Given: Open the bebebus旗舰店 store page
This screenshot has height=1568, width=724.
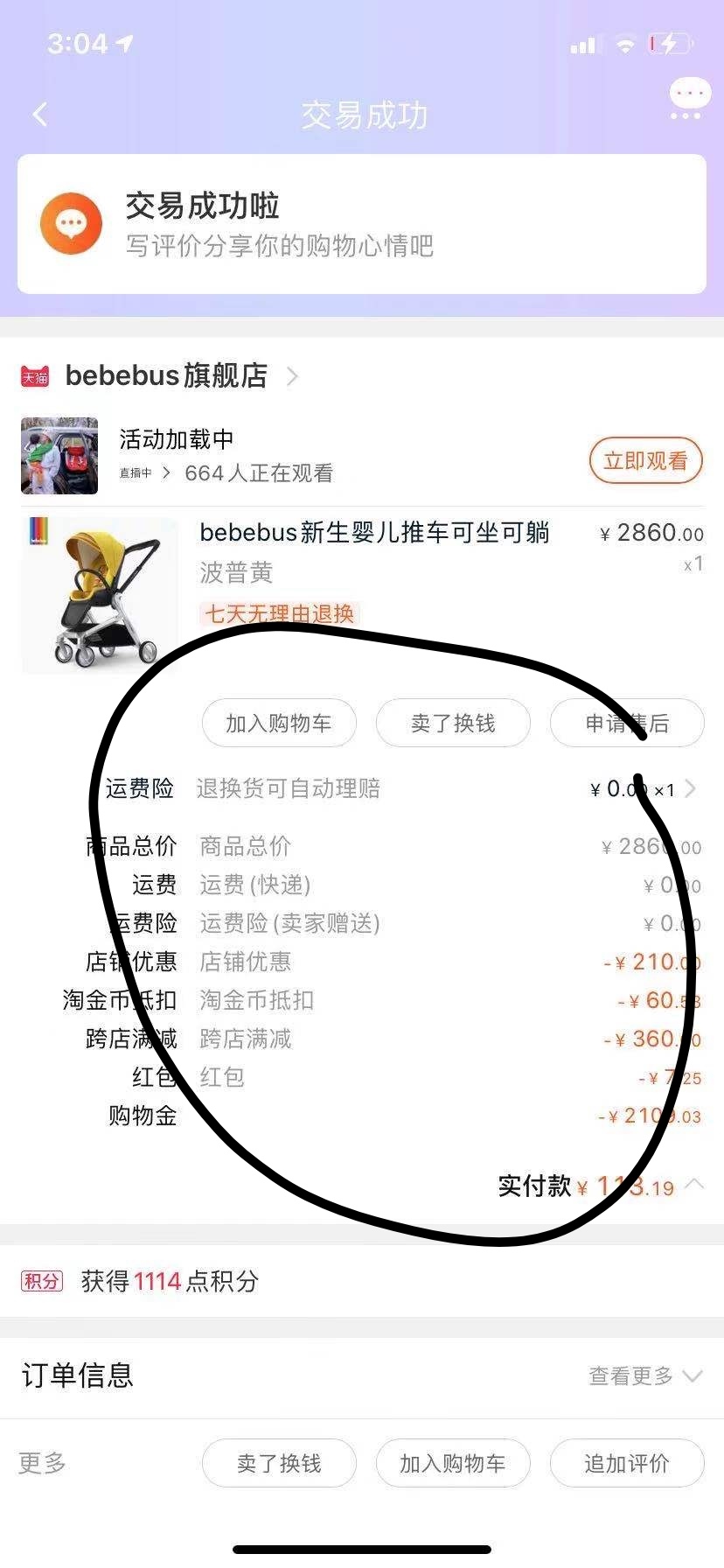Looking at the screenshot, I should coord(166,375).
